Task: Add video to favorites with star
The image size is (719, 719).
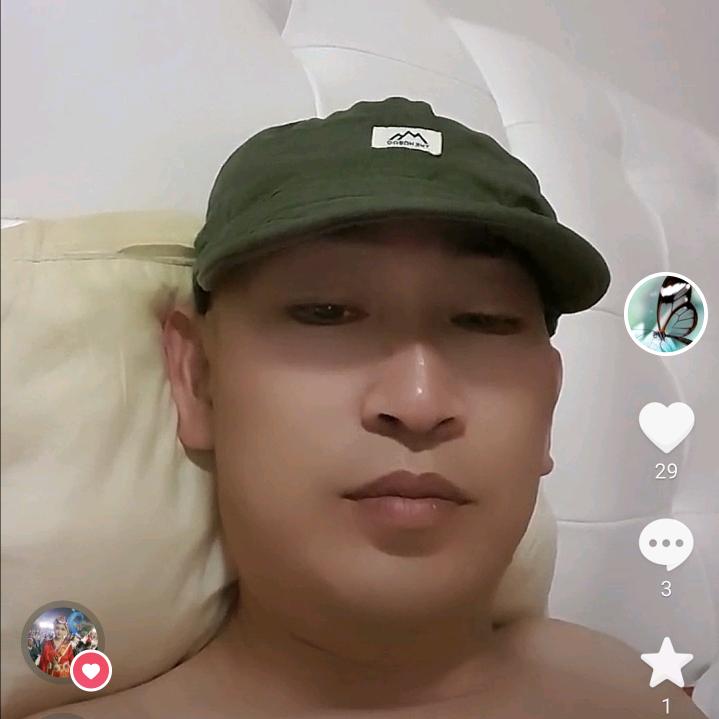Action: (x=666, y=663)
